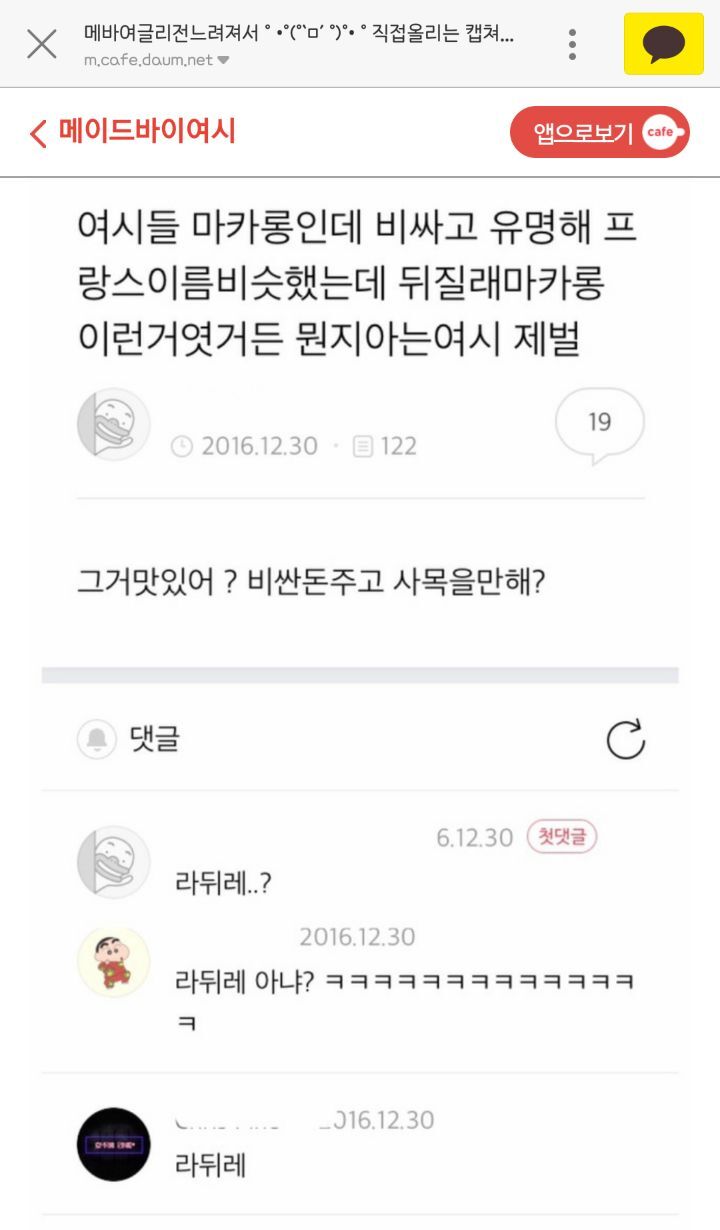Viewport: 720px width, 1230px height.
Task: Close the page with the X button
Action: (41, 41)
